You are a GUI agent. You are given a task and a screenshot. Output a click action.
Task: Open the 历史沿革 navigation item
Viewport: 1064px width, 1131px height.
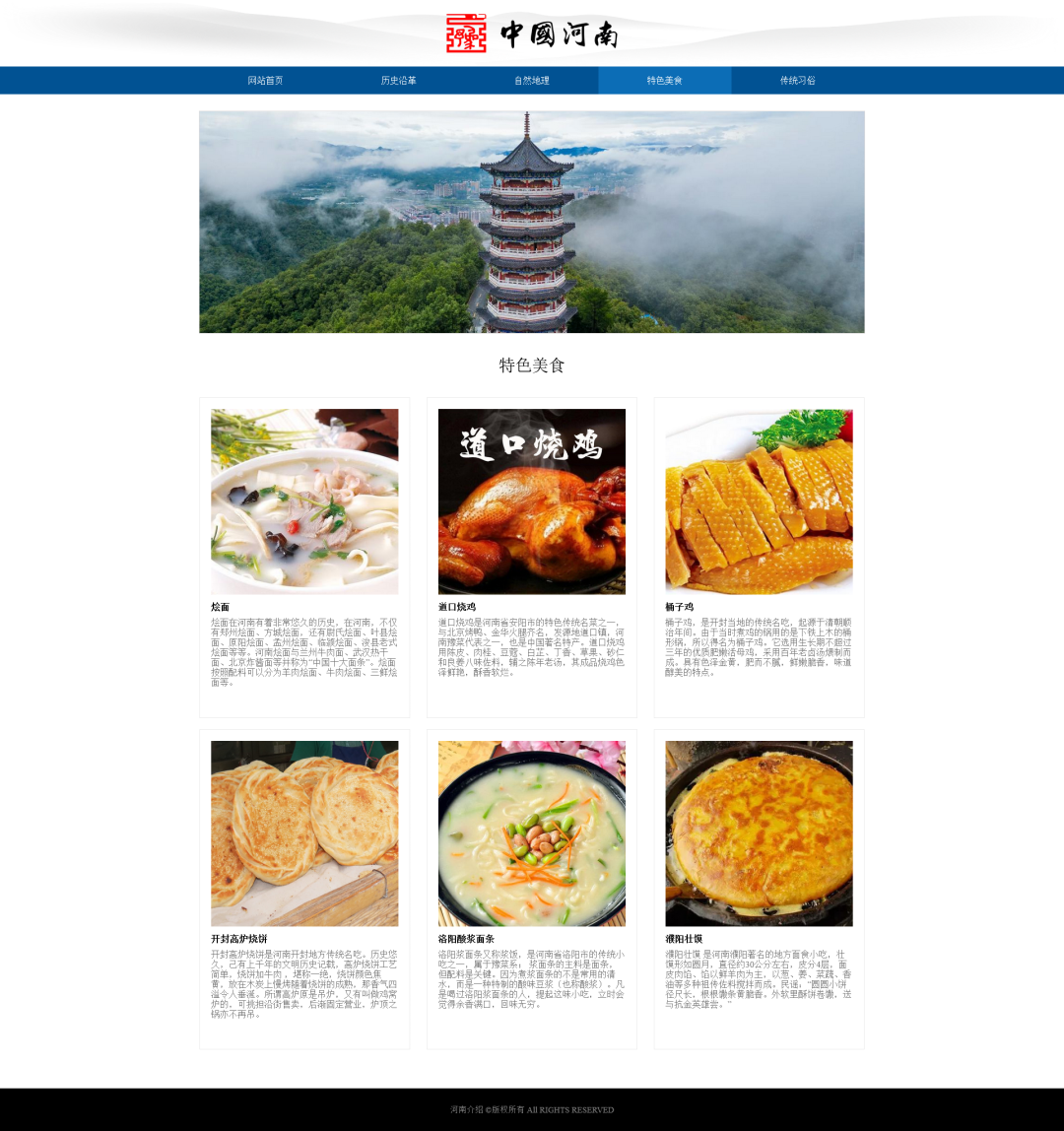tap(398, 81)
